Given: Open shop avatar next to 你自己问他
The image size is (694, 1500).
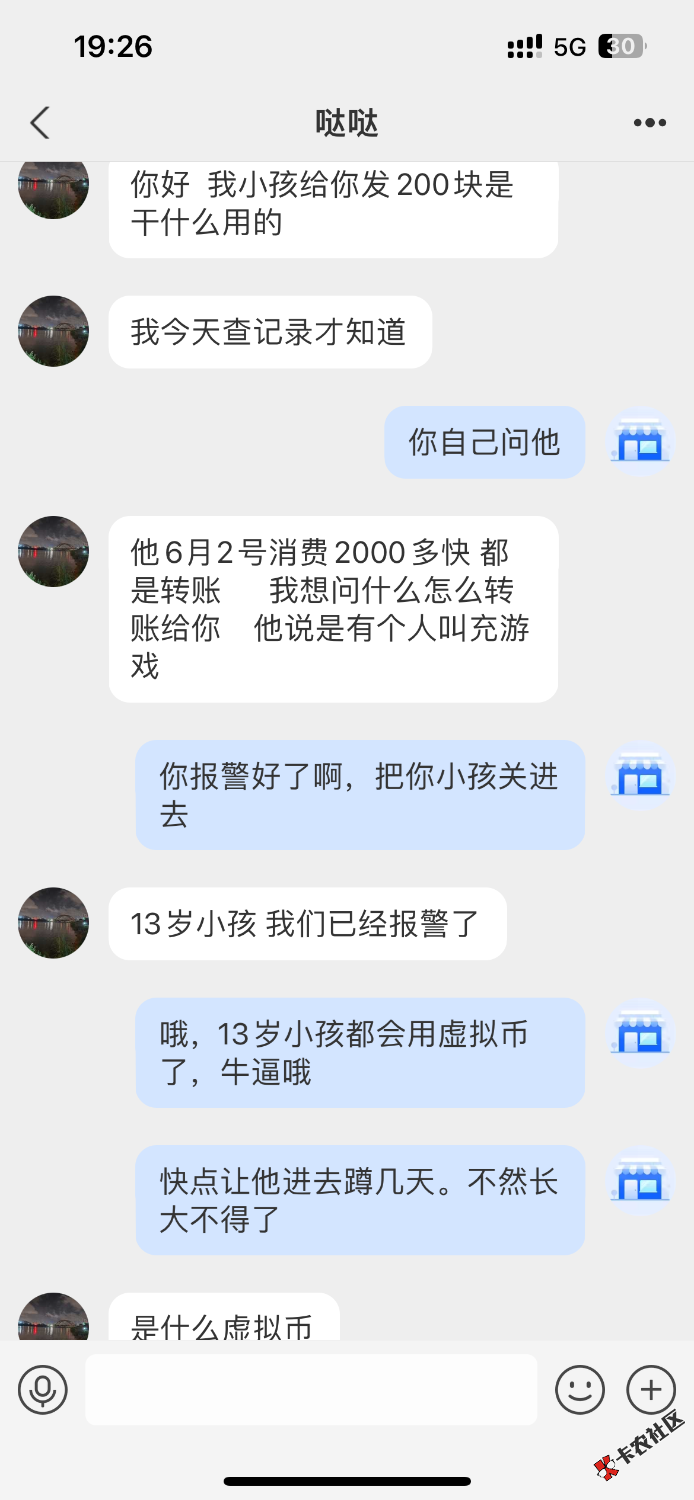Looking at the screenshot, I should (641, 441).
